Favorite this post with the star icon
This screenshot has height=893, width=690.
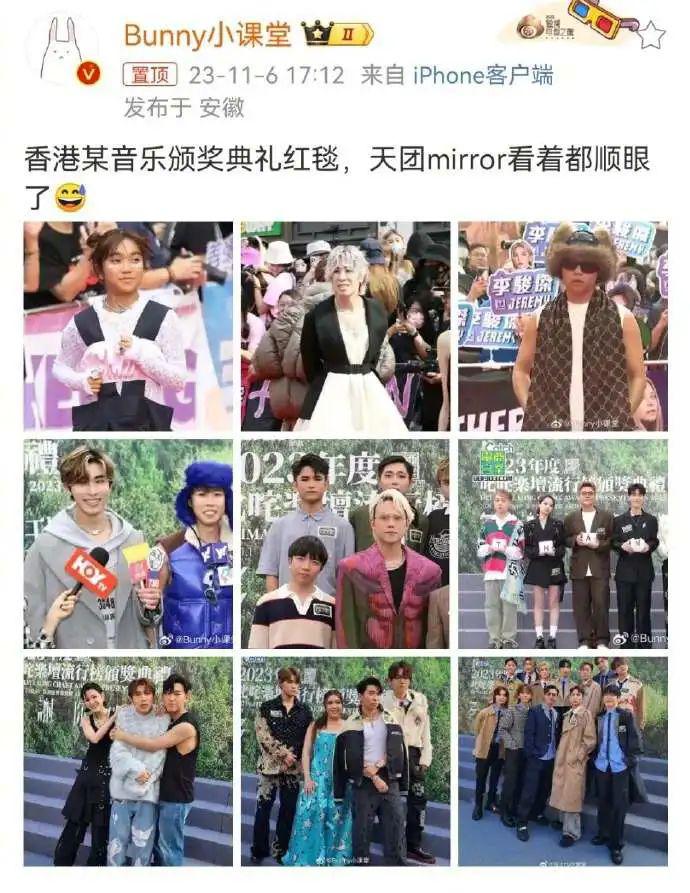pos(651,36)
